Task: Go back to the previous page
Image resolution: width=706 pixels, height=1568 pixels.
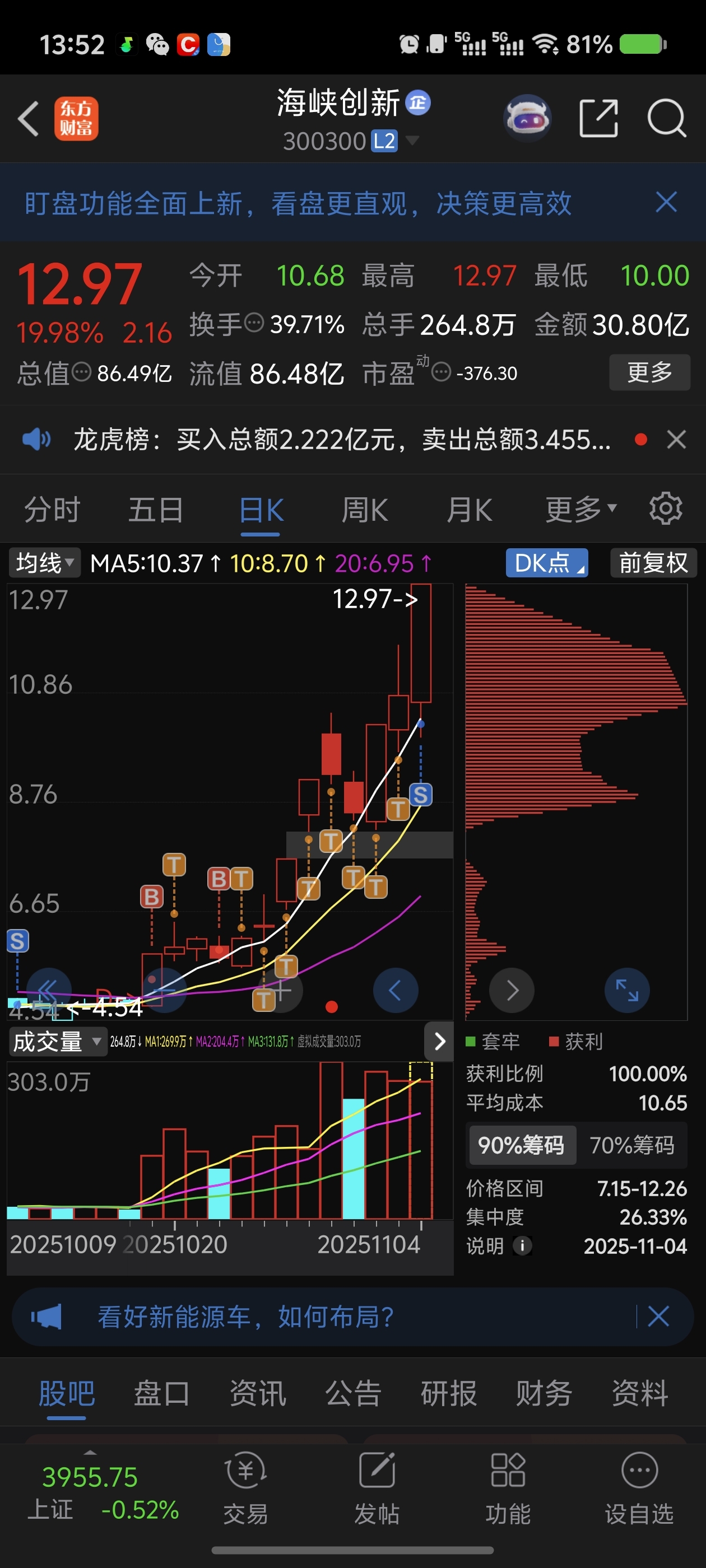Action: [x=29, y=118]
